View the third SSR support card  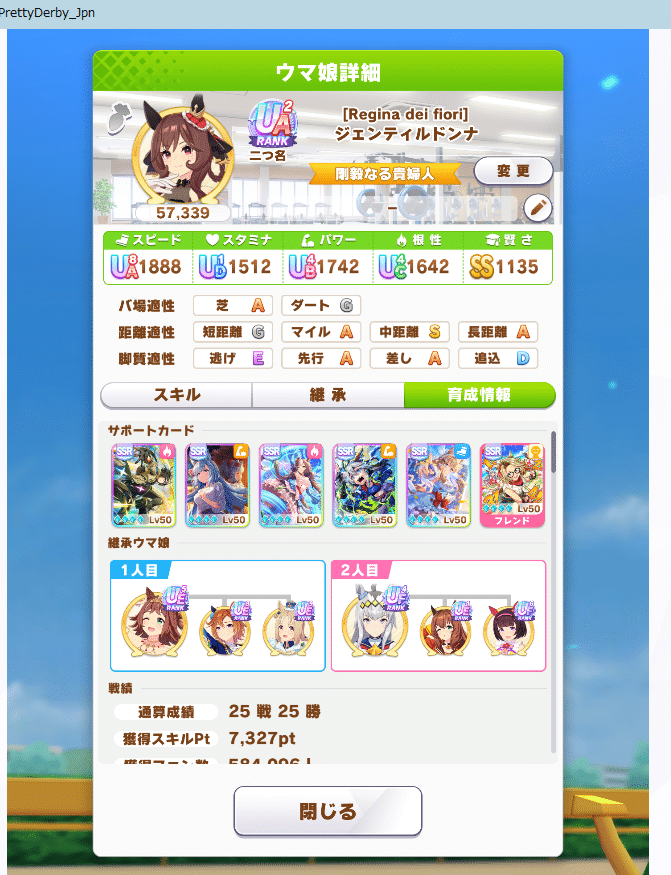(290, 485)
